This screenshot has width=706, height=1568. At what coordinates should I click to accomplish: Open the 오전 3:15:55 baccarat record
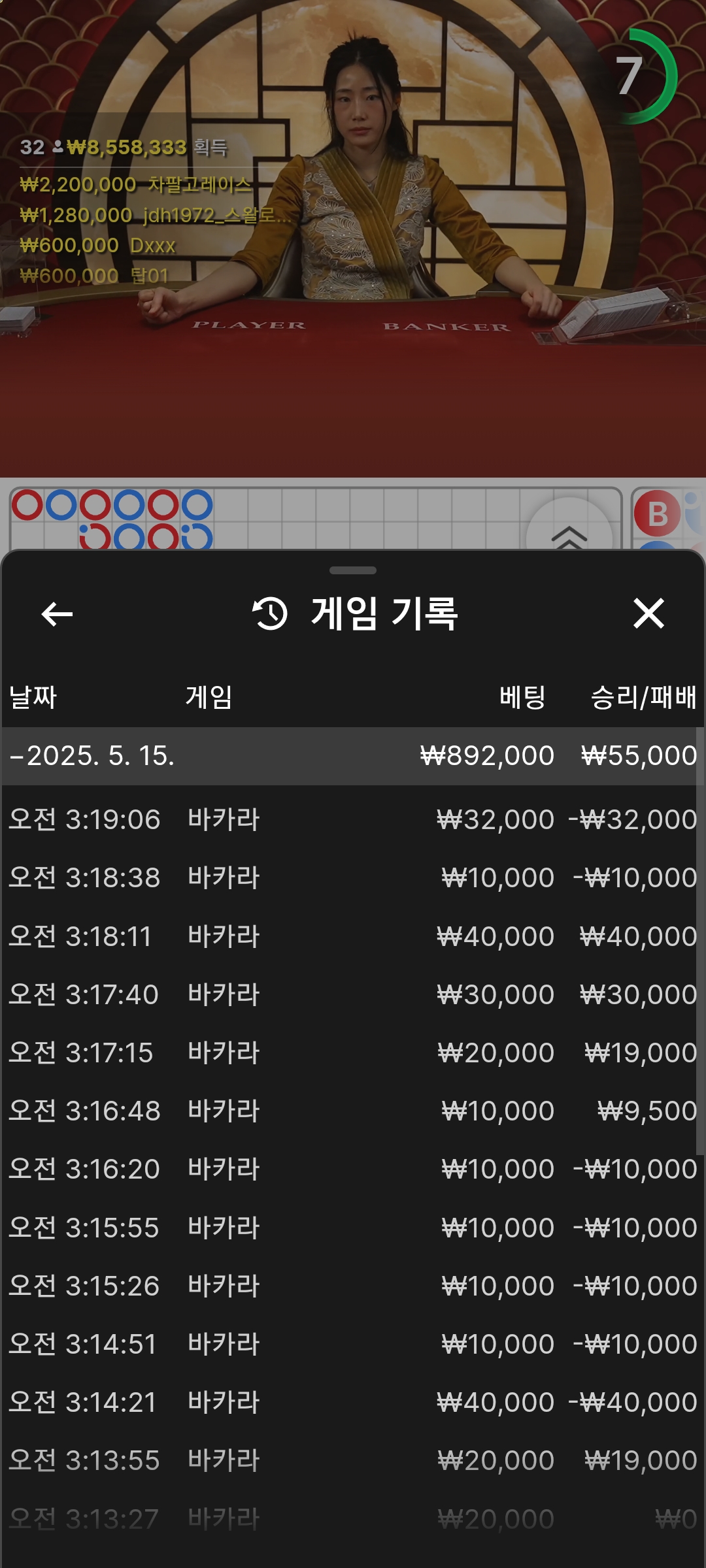[x=349, y=1228]
